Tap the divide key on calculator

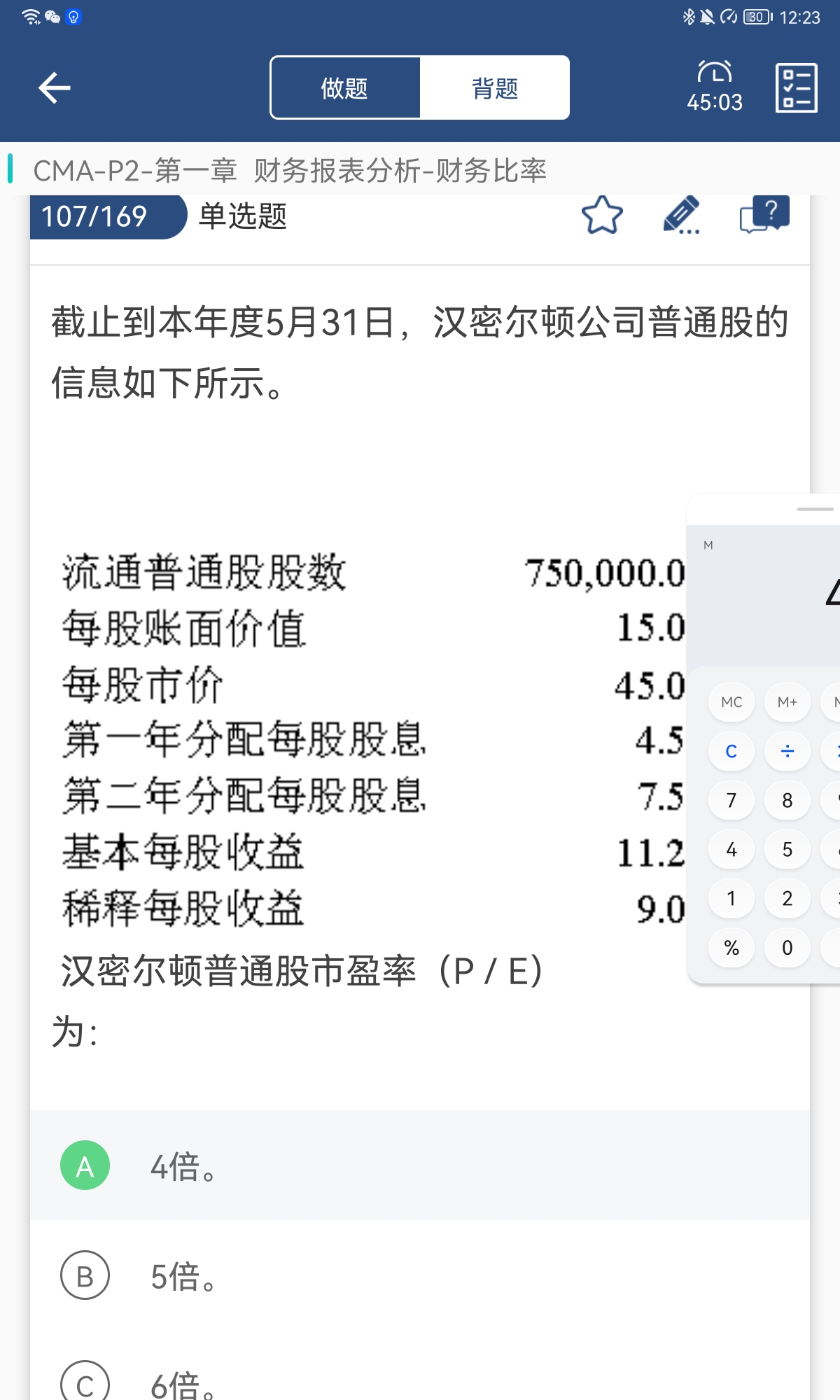tap(787, 751)
